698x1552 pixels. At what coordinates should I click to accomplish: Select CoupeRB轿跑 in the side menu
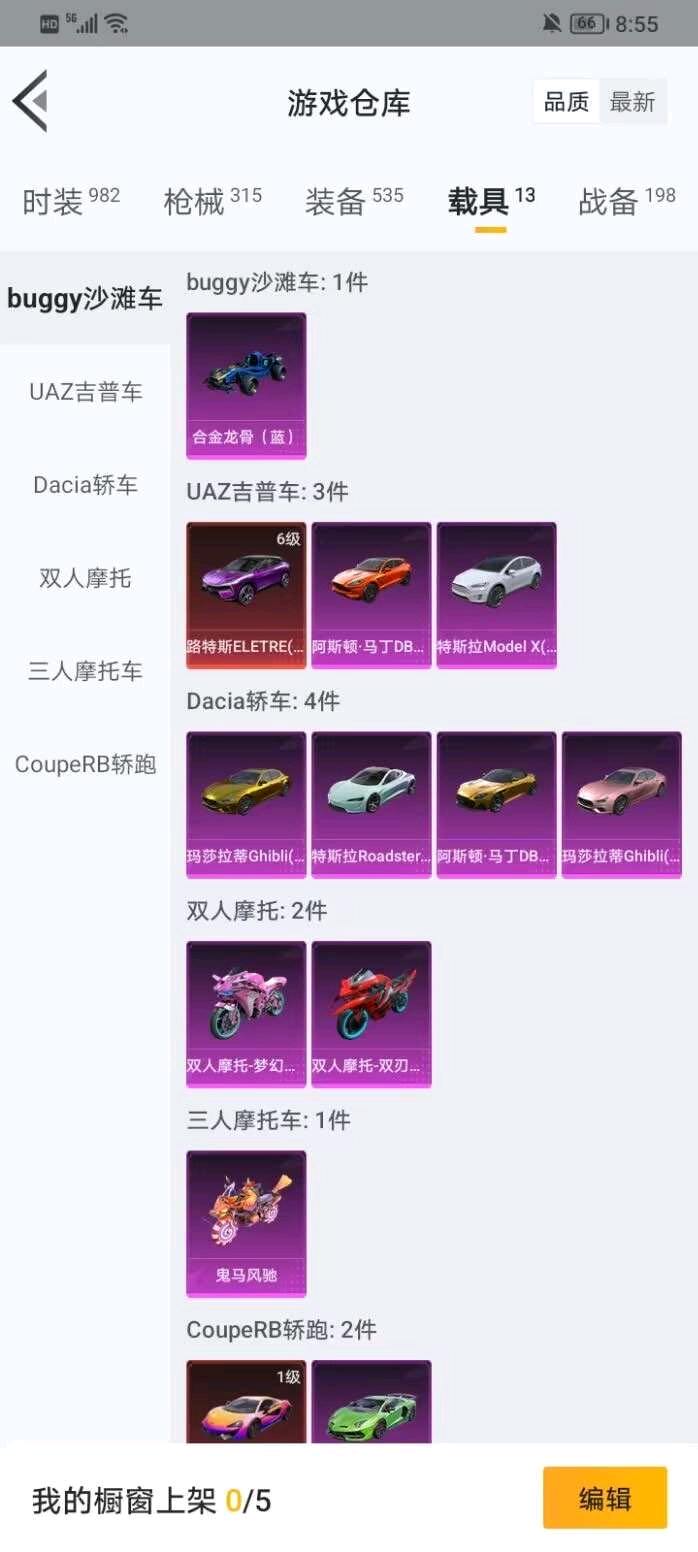click(x=85, y=765)
